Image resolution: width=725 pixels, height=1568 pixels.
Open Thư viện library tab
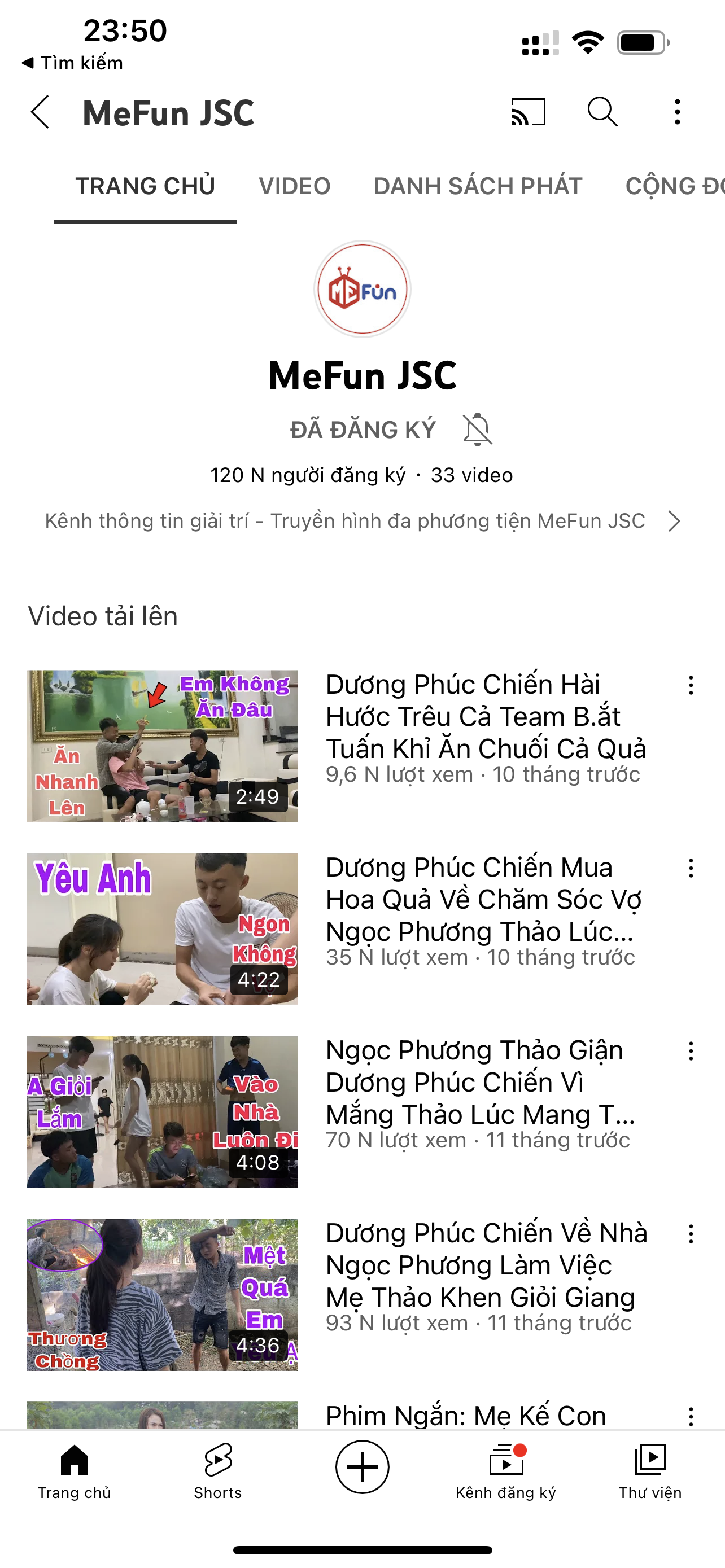click(649, 1470)
